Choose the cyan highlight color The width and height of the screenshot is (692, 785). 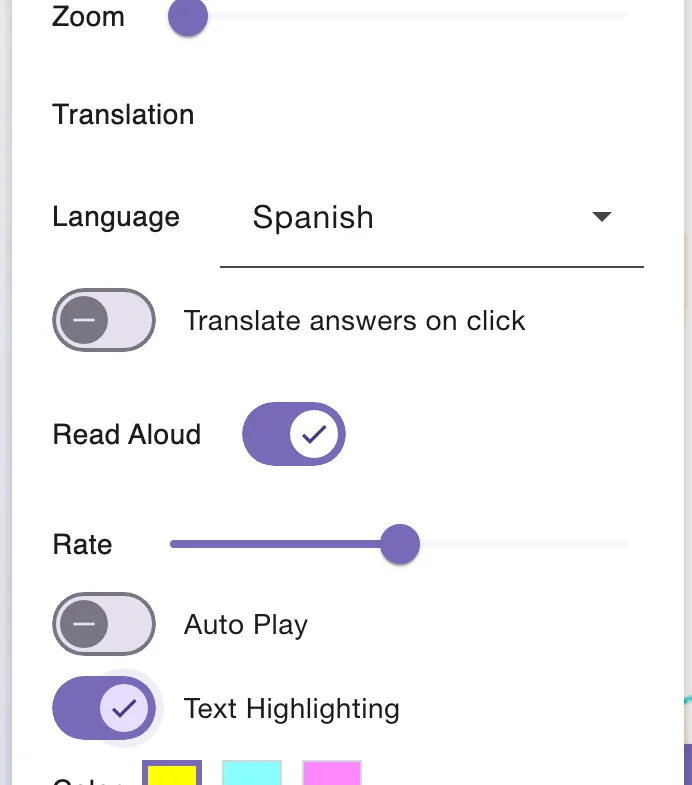click(252, 772)
